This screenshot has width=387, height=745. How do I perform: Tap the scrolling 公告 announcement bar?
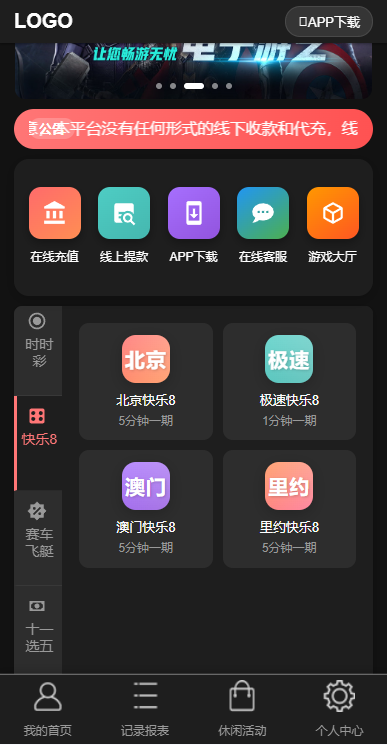pos(193,129)
